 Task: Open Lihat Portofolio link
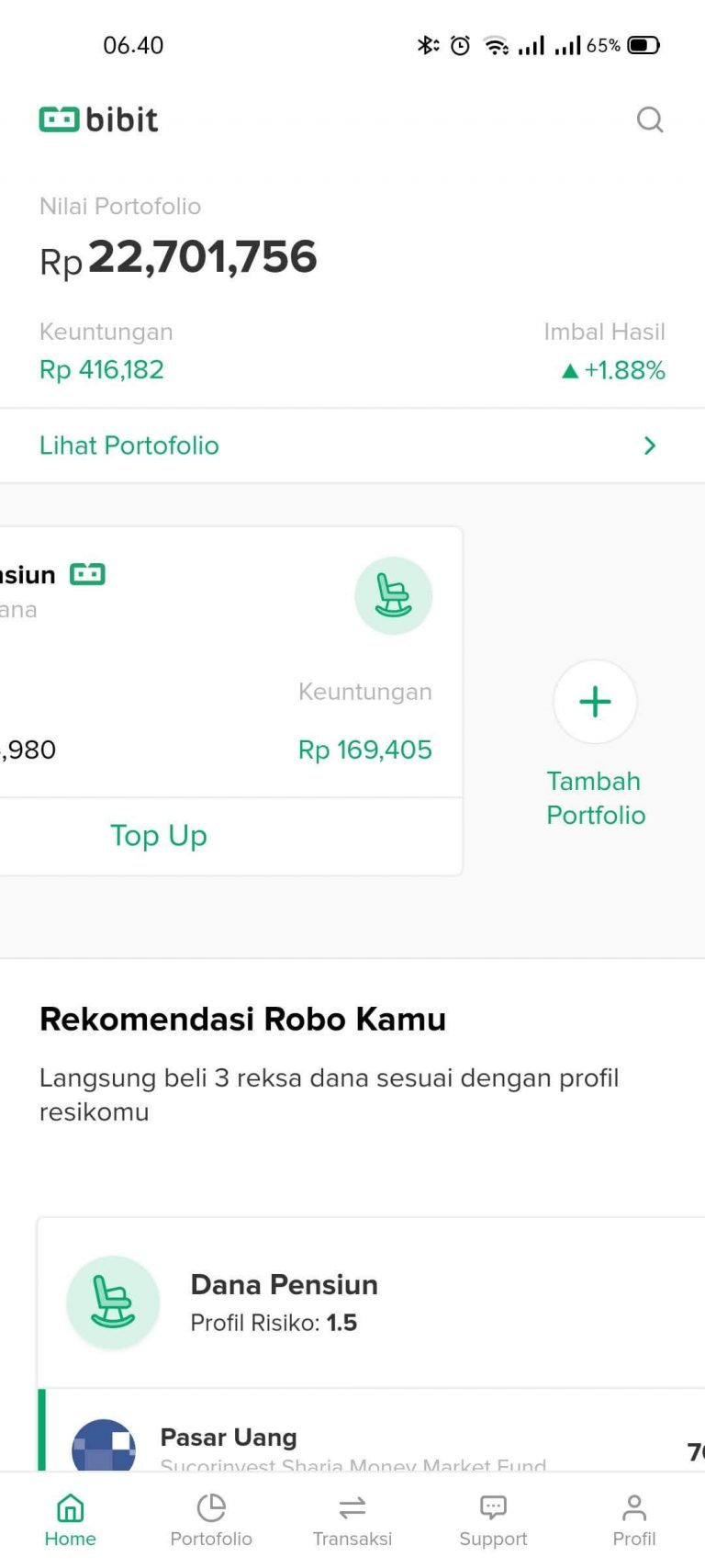pyautogui.click(x=129, y=446)
